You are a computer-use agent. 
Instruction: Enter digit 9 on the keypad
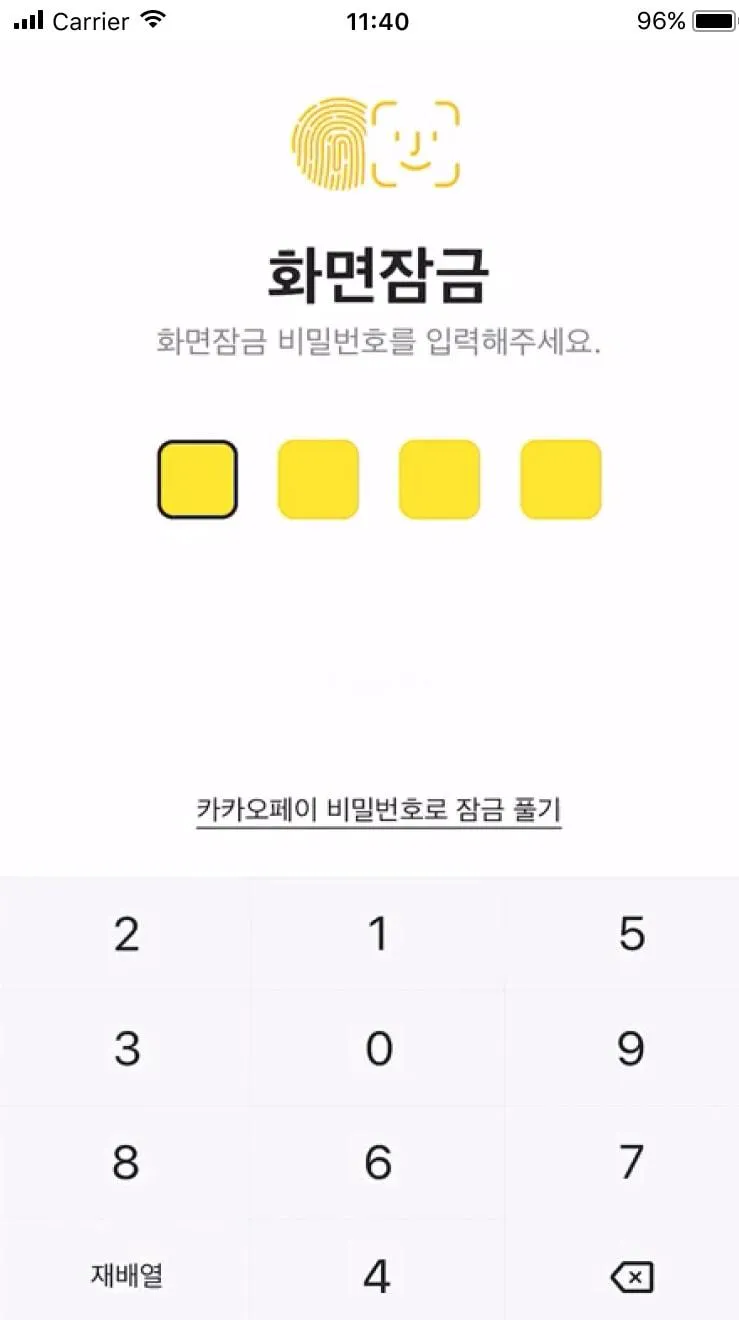coord(631,1049)
